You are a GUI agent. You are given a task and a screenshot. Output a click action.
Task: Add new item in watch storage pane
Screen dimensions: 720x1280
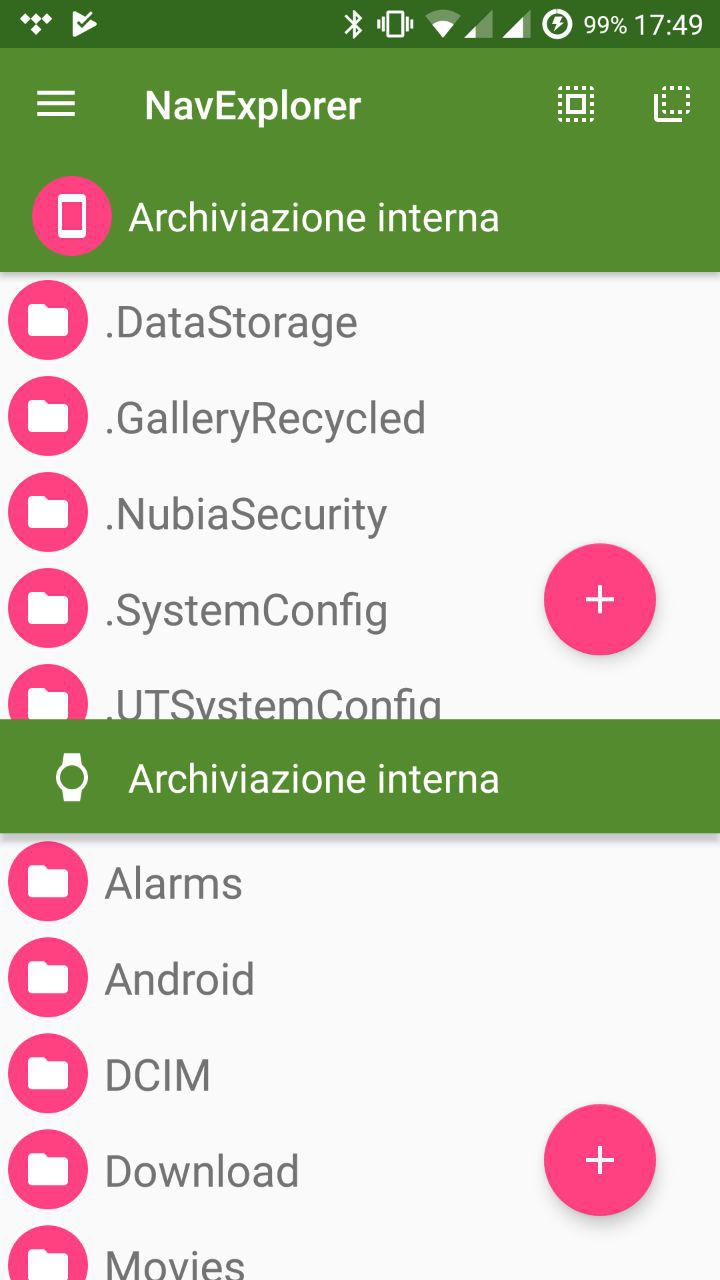(600, 1160)
